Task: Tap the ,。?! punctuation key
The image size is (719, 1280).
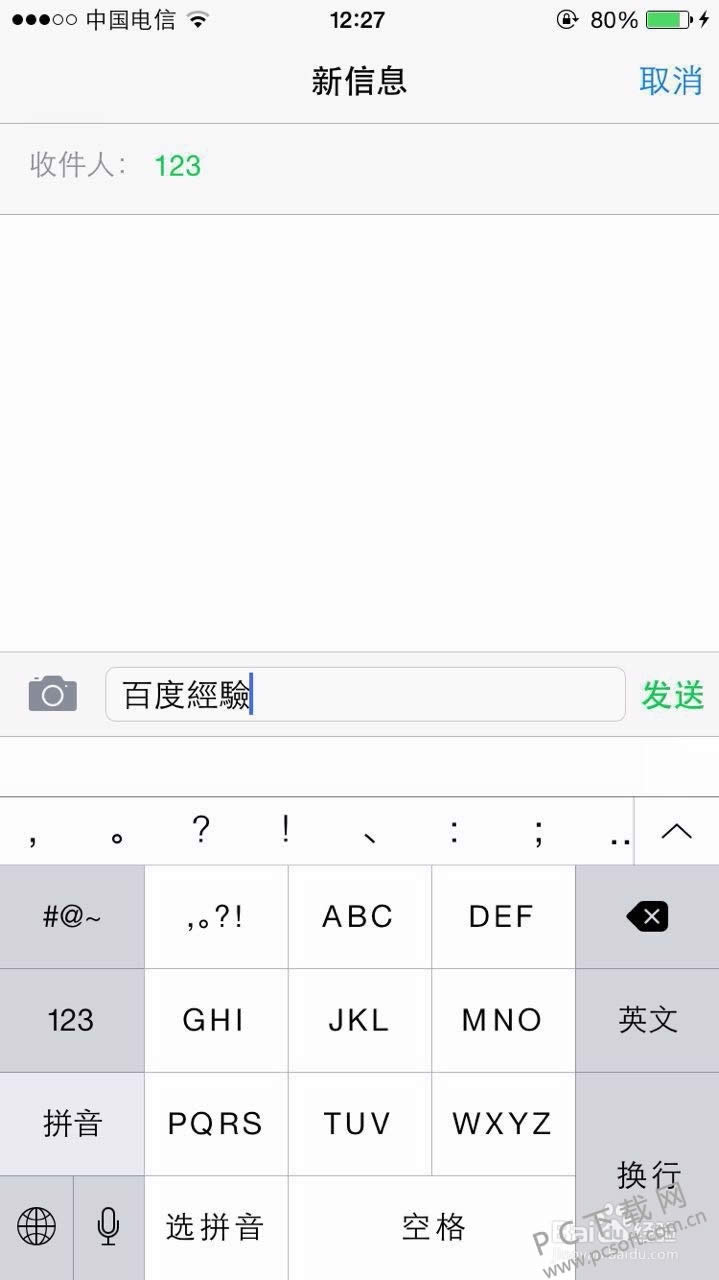Action: 216,916
